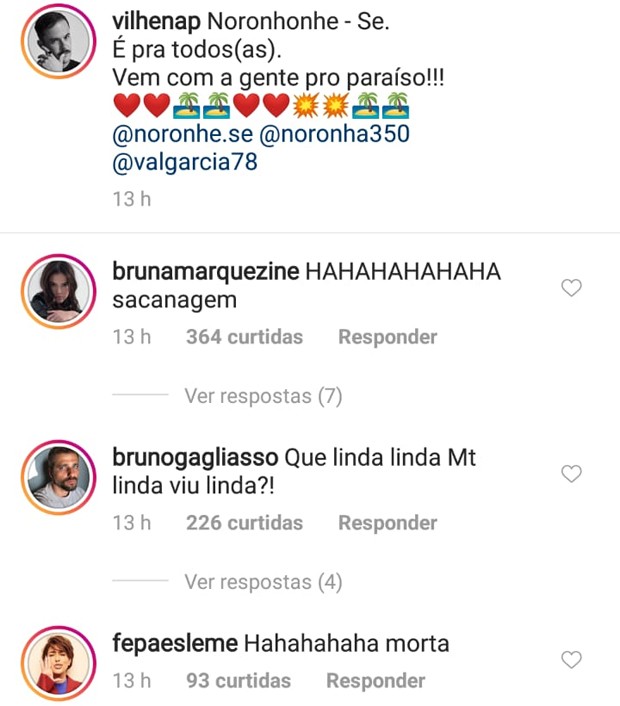Open brunamarquezine's profile picture
The height and width of the screenshot is (706, 620).
pyautogui.click(x=54, y=291)
